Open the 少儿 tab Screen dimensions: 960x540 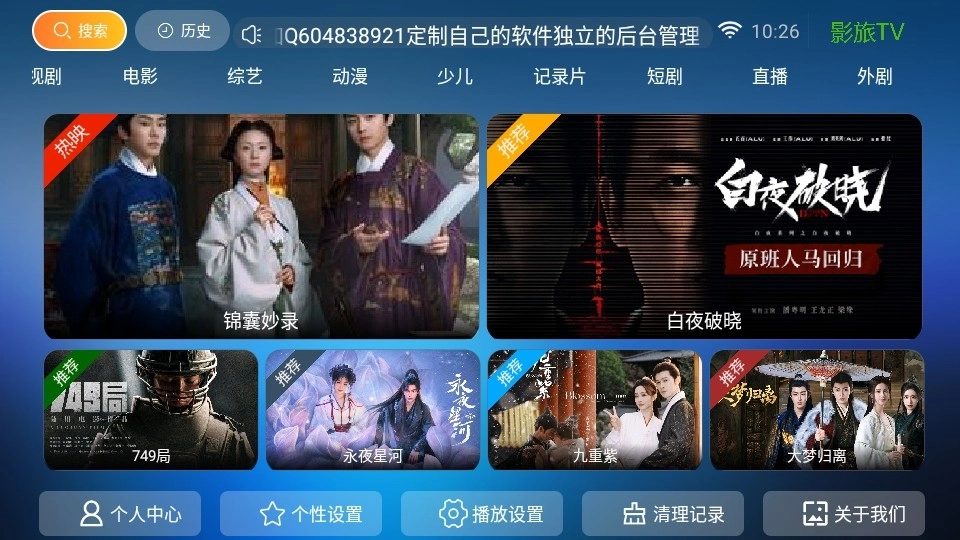tap(455, 77)
